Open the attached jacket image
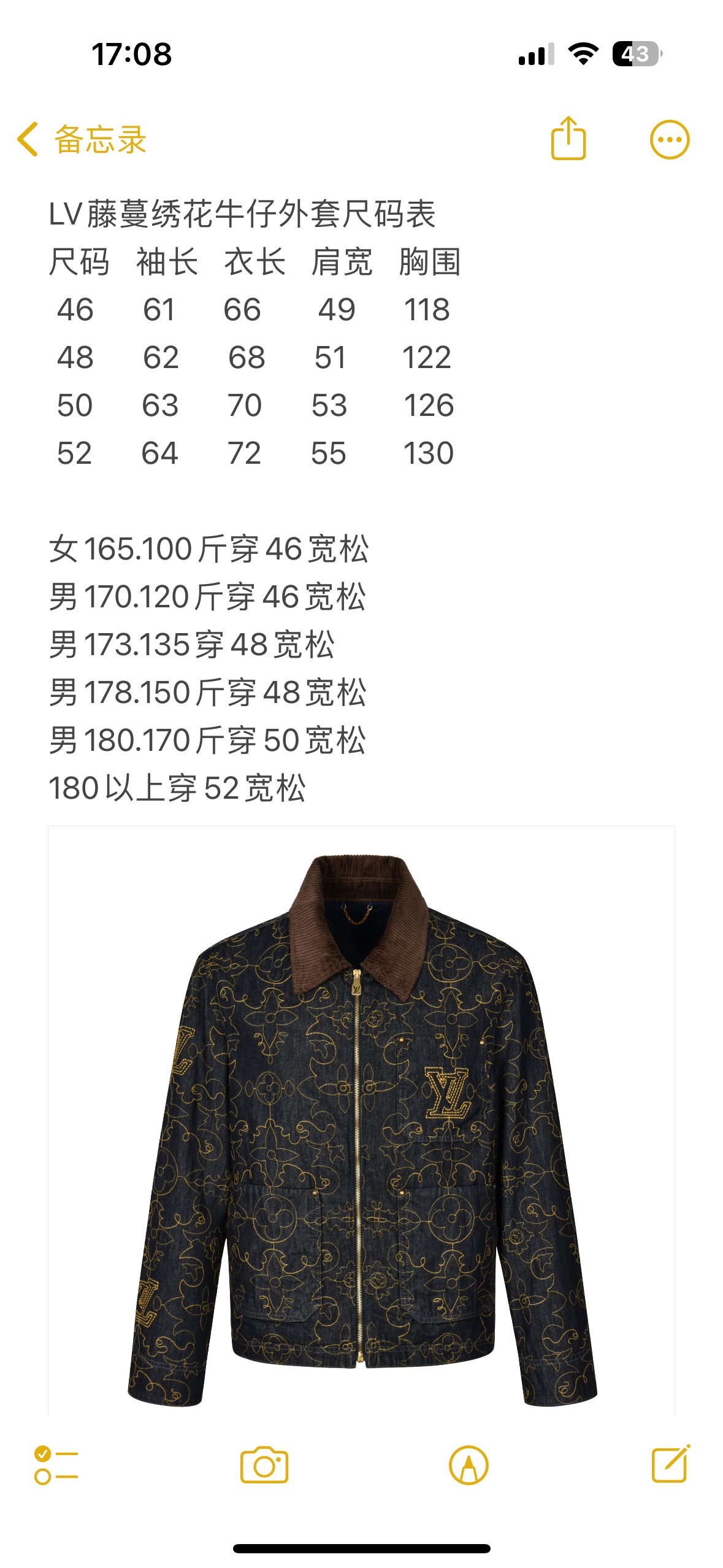Viewport: 723px width, 1568px height. pyautogui.click(x=362, y=1123)
